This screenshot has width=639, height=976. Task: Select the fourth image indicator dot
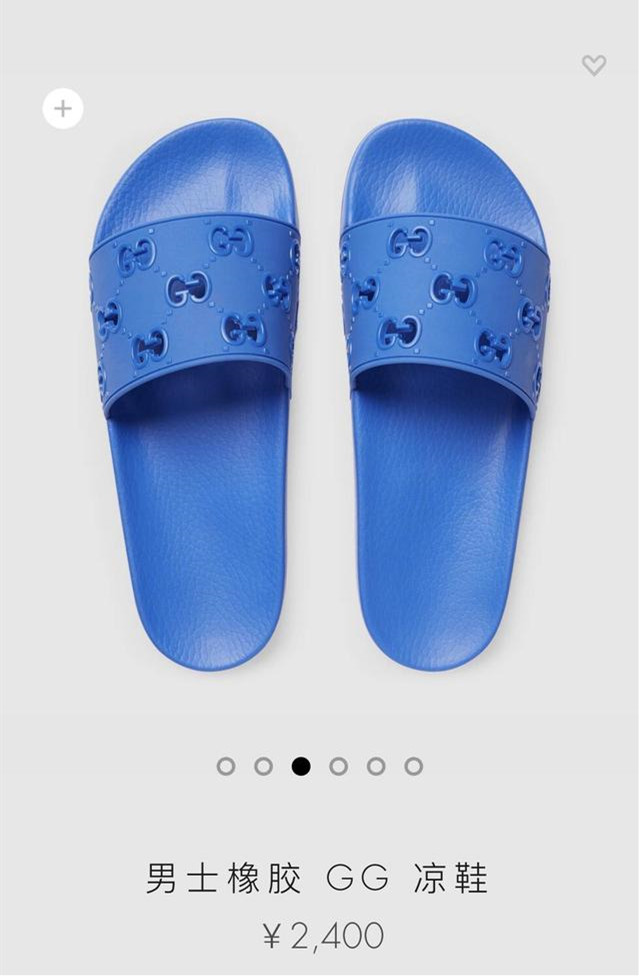tap(338, 766)
